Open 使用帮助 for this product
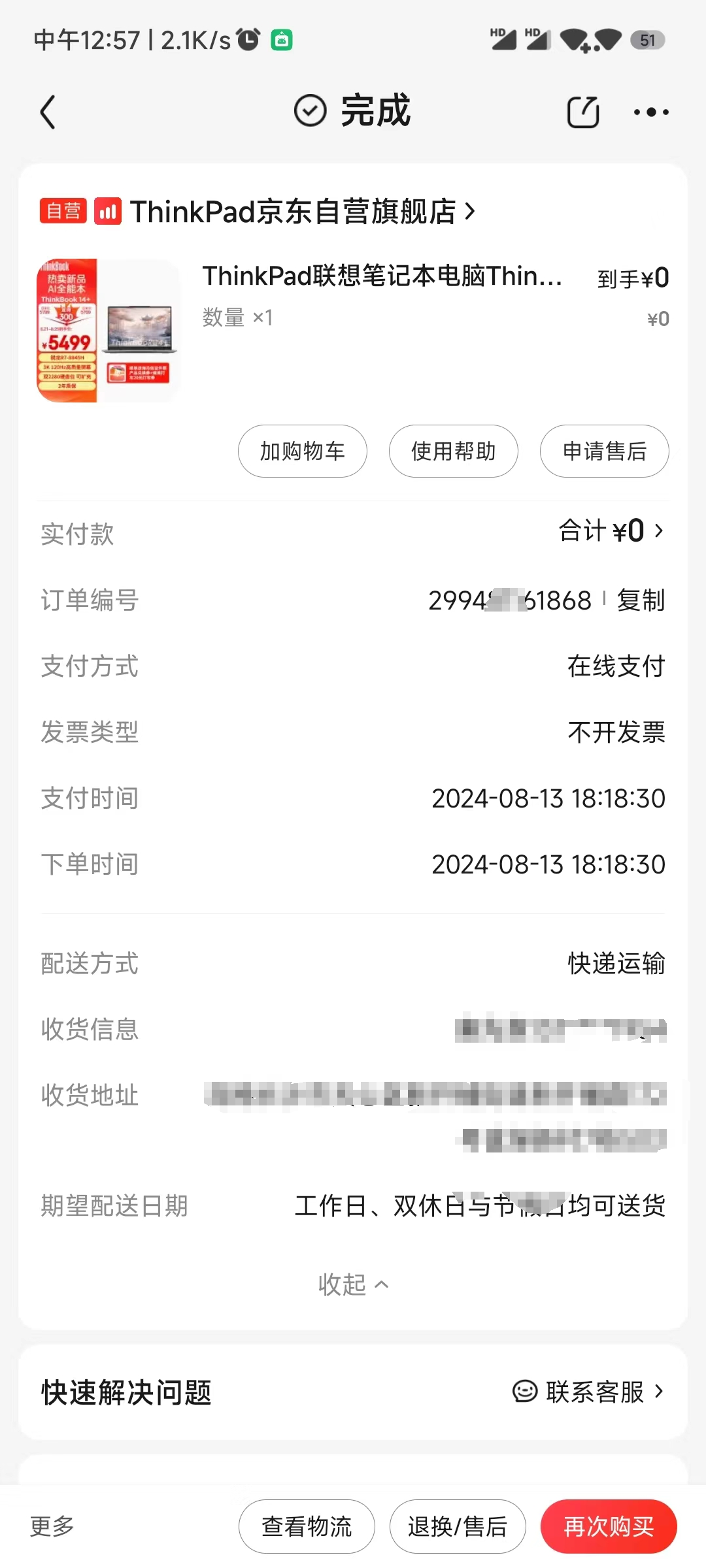Screen dimensions: 706x1568 pyautogui.click(x=453, y=451)
